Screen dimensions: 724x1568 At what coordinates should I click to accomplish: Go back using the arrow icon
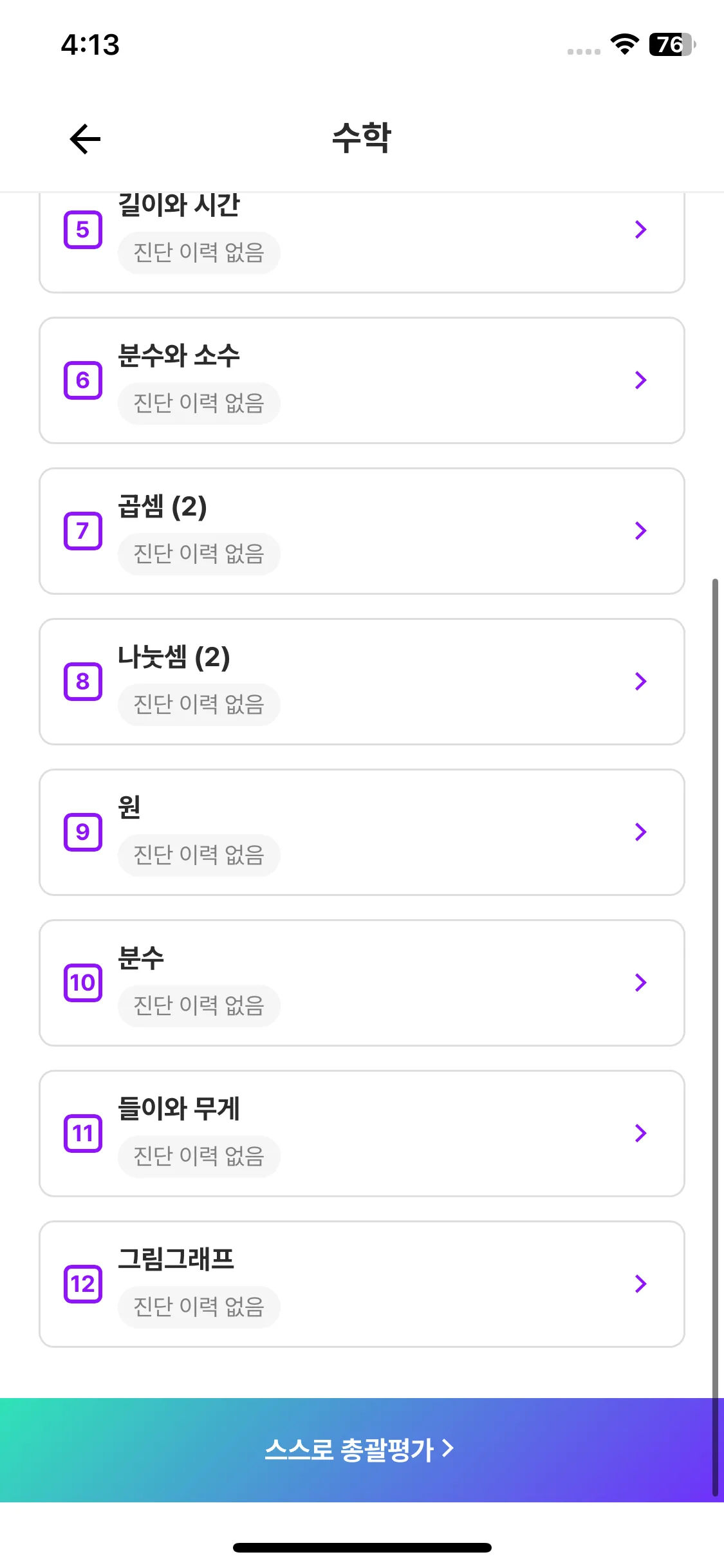coord(85,139)
